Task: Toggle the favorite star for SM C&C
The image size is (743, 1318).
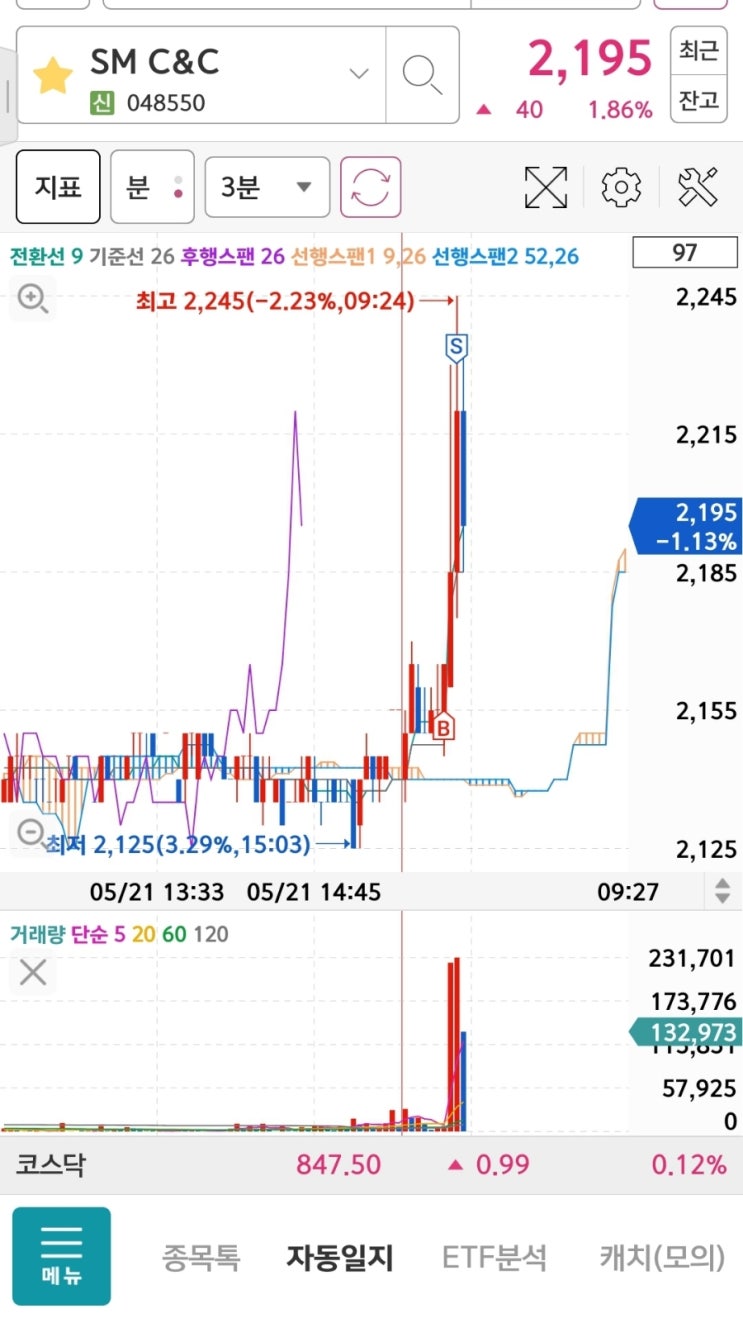Action: click(53, 75)
